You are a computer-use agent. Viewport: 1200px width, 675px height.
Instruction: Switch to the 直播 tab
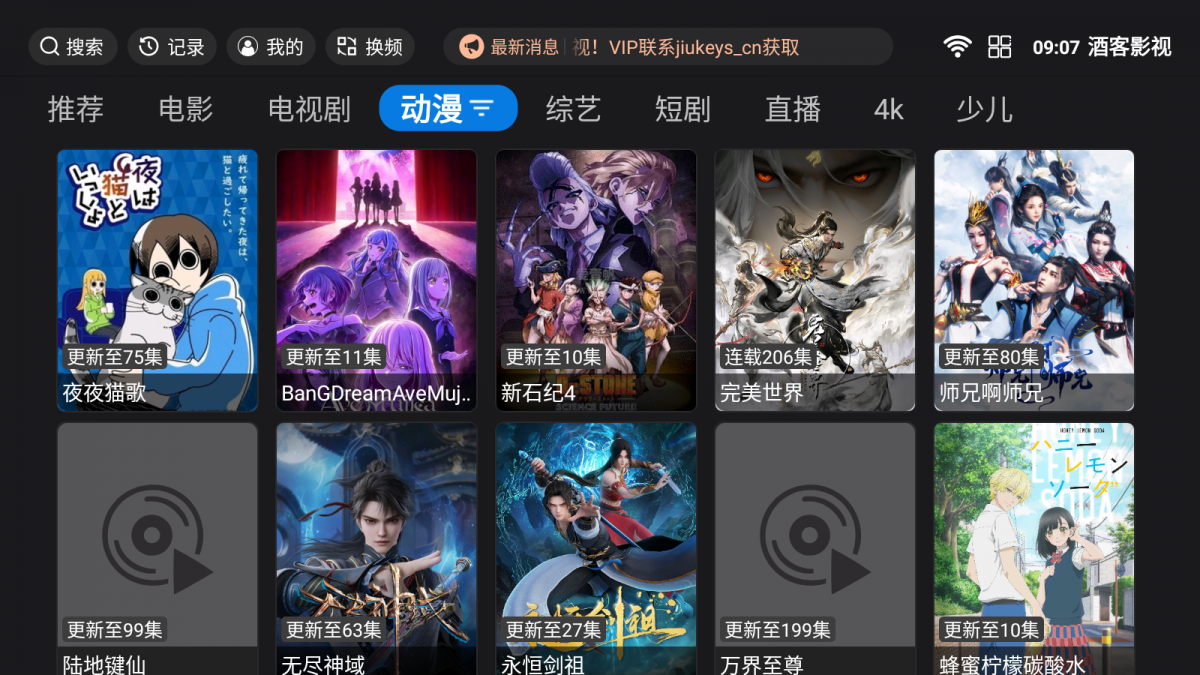[x=792, y=109]
